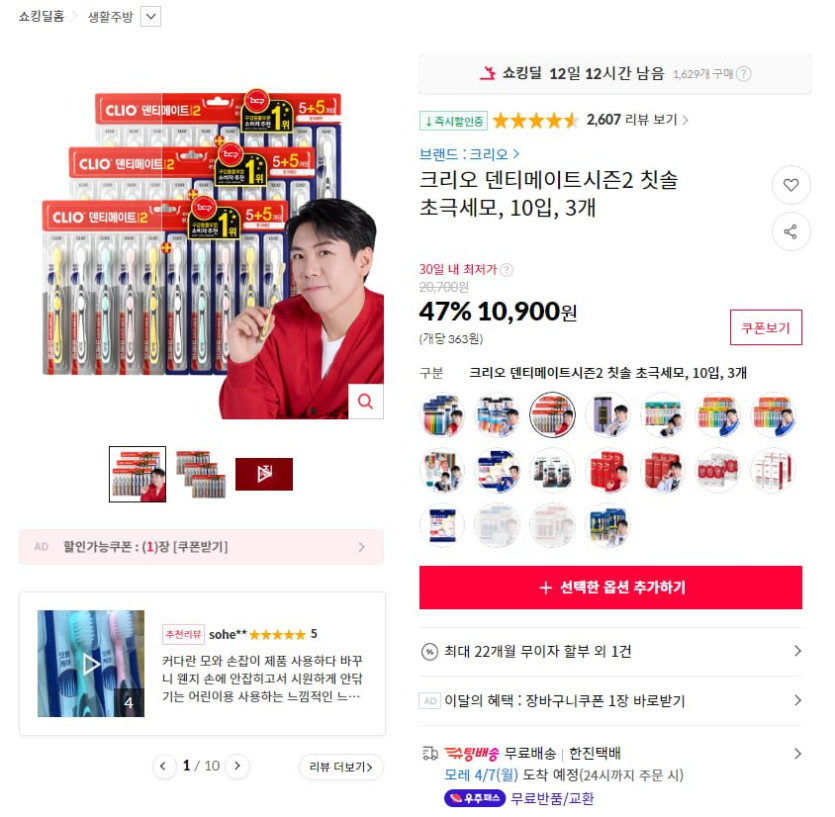Viewport: 835px width, 817px height.
Task: Open 2,607 리뷰 보기 link
Action: click(x=637, y=120)
